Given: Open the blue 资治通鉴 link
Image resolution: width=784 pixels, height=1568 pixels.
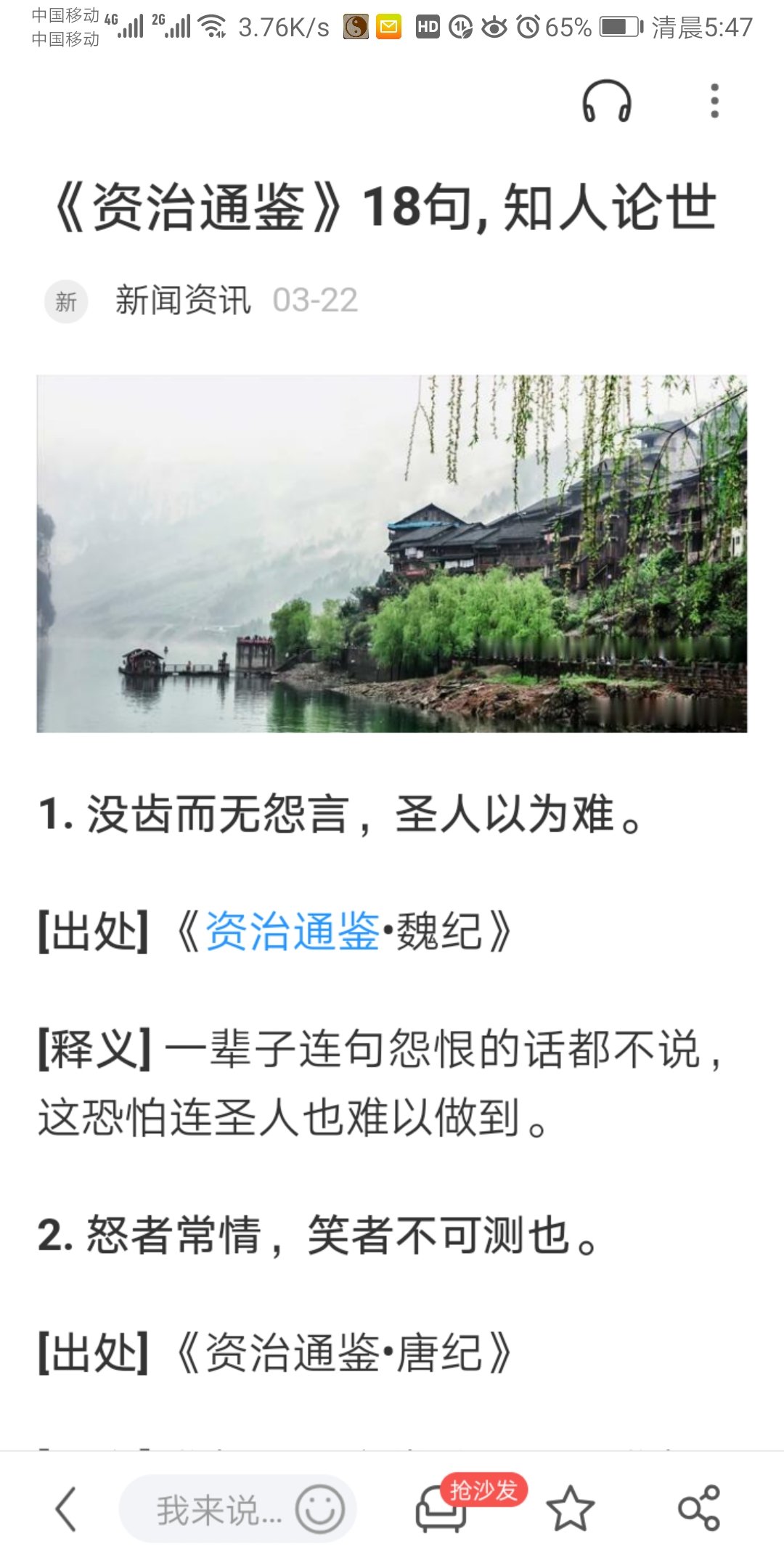Looking at the screenshot, I should (293, 931).
